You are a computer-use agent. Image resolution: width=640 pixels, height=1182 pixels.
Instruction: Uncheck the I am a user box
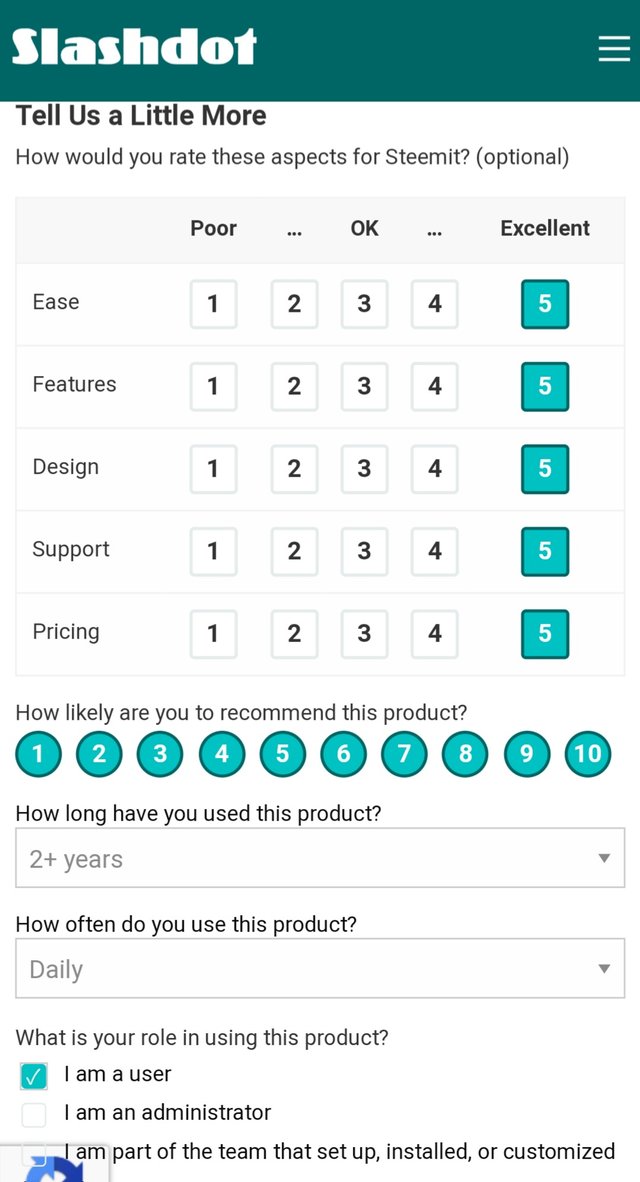[x=34, y=1076]
